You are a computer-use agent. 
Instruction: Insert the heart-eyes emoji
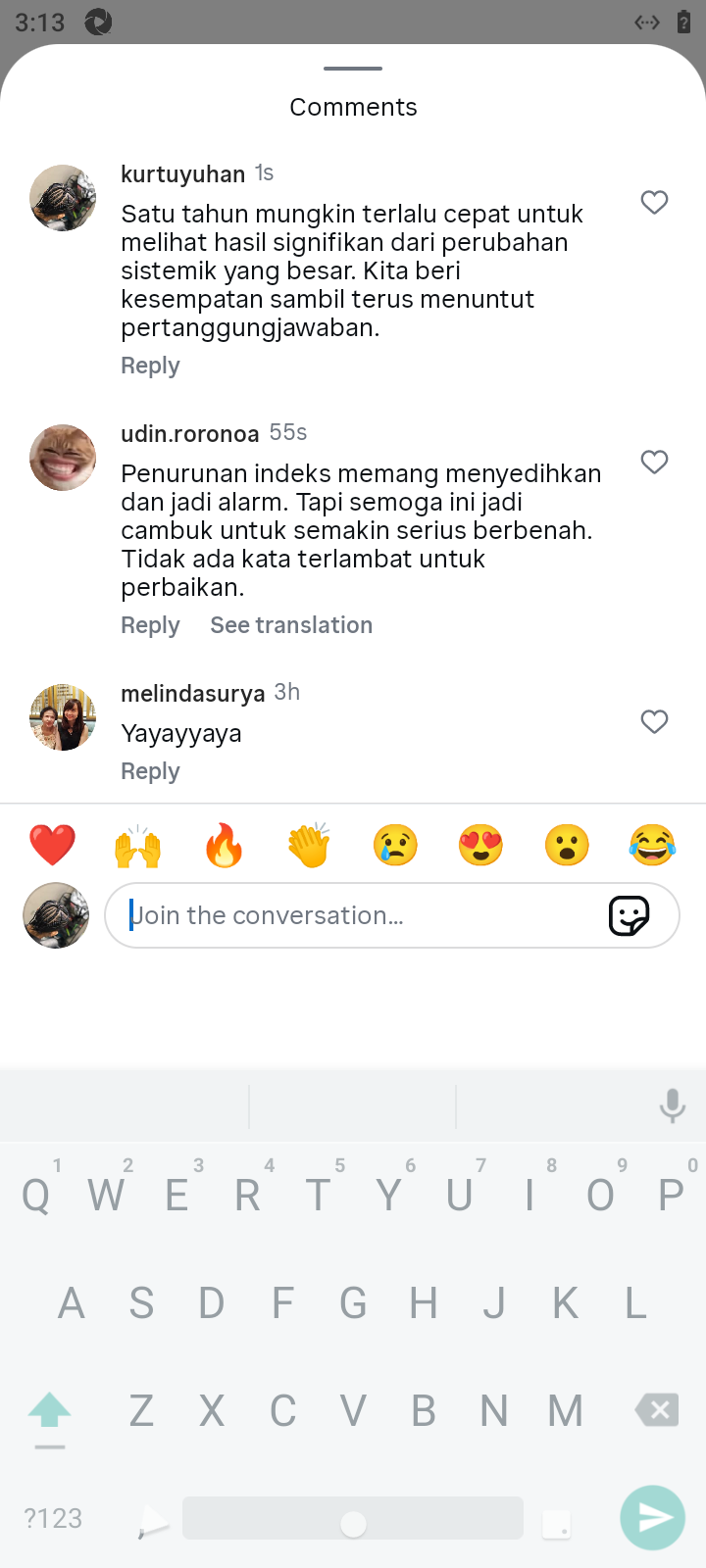(480, 845)
